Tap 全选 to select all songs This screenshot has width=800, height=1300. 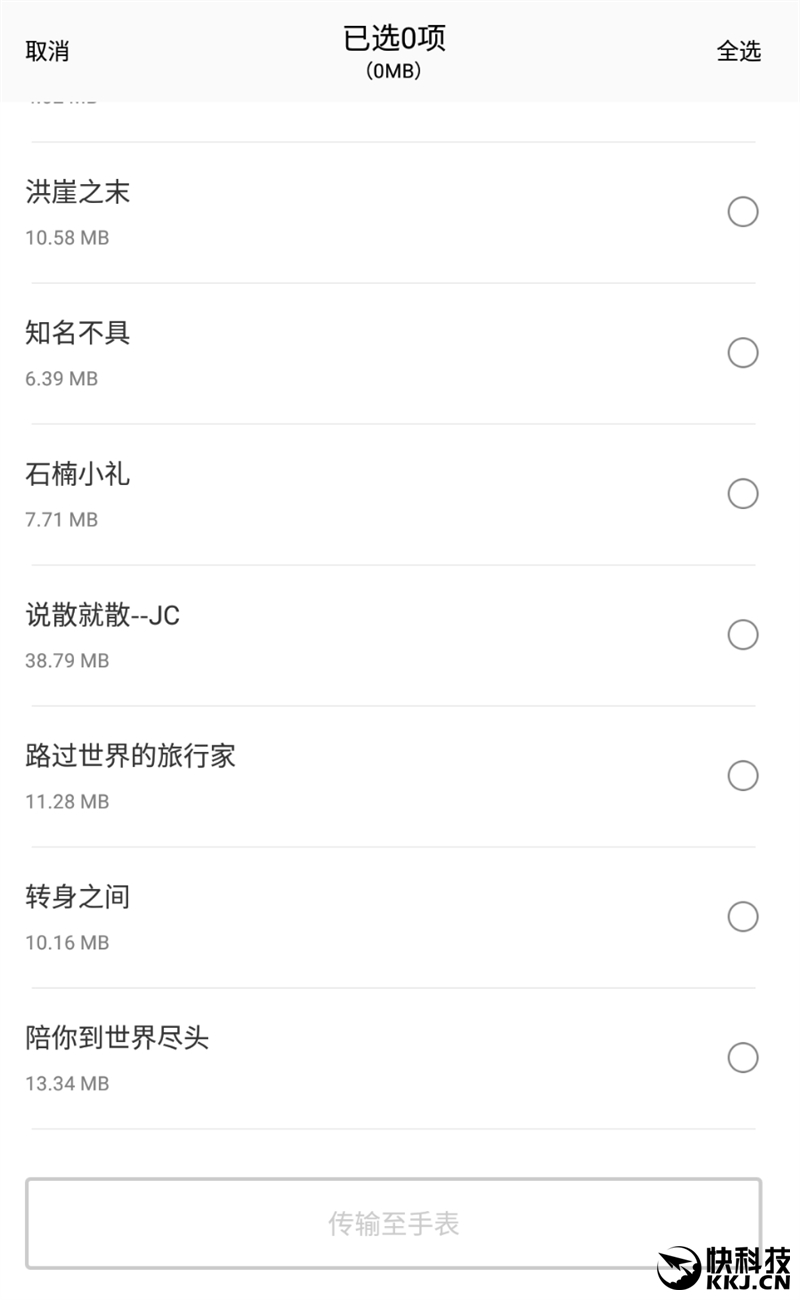(739, 52)
